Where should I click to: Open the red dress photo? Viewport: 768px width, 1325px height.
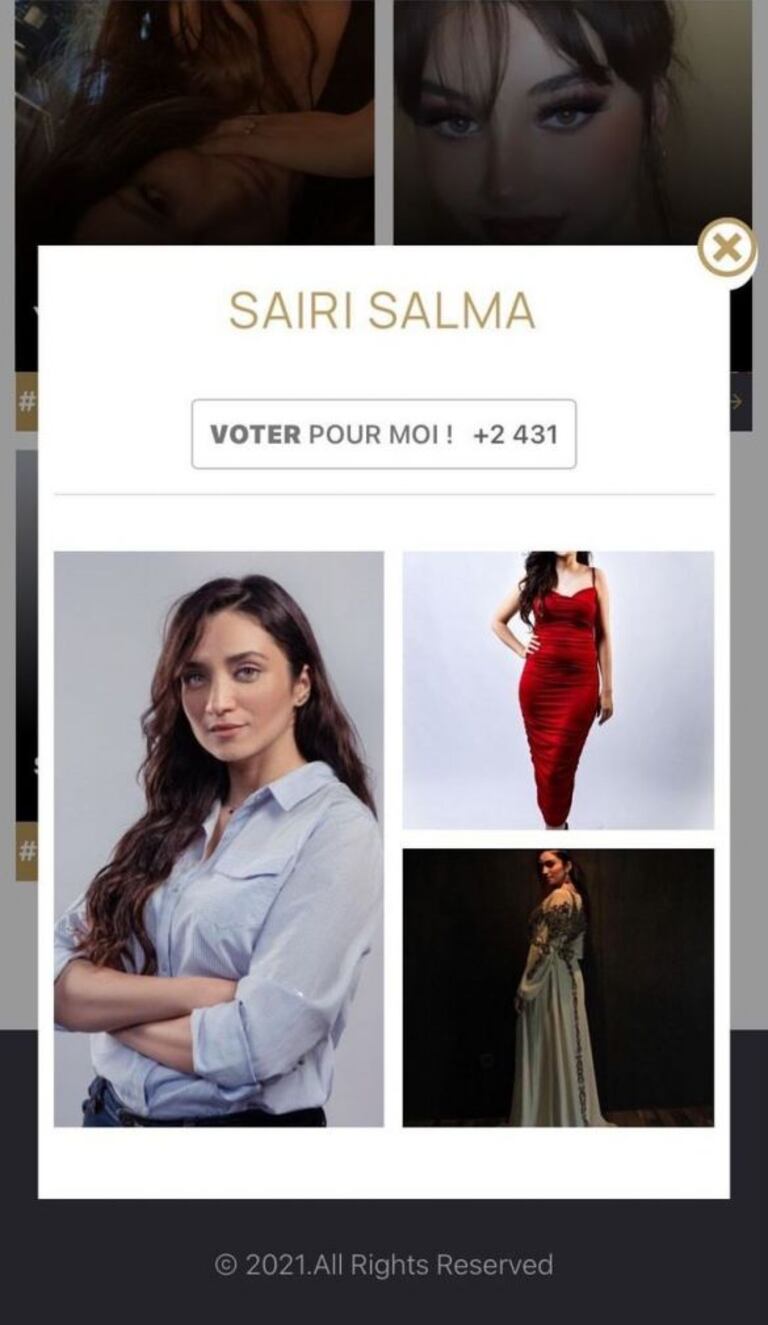click(558, 689)
